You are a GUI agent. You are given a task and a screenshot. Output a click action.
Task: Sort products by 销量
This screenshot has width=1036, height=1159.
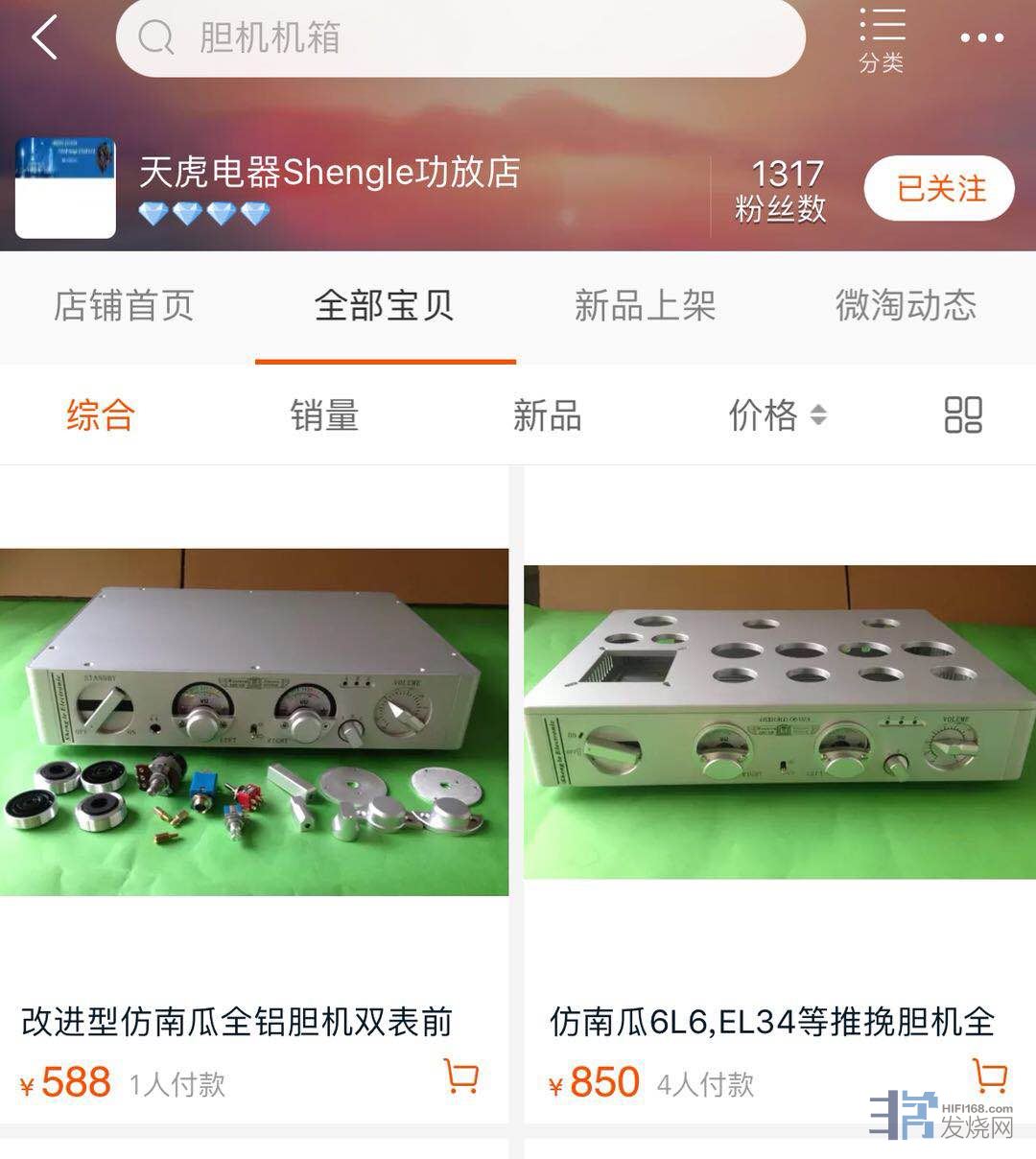[x=324, y=415]
